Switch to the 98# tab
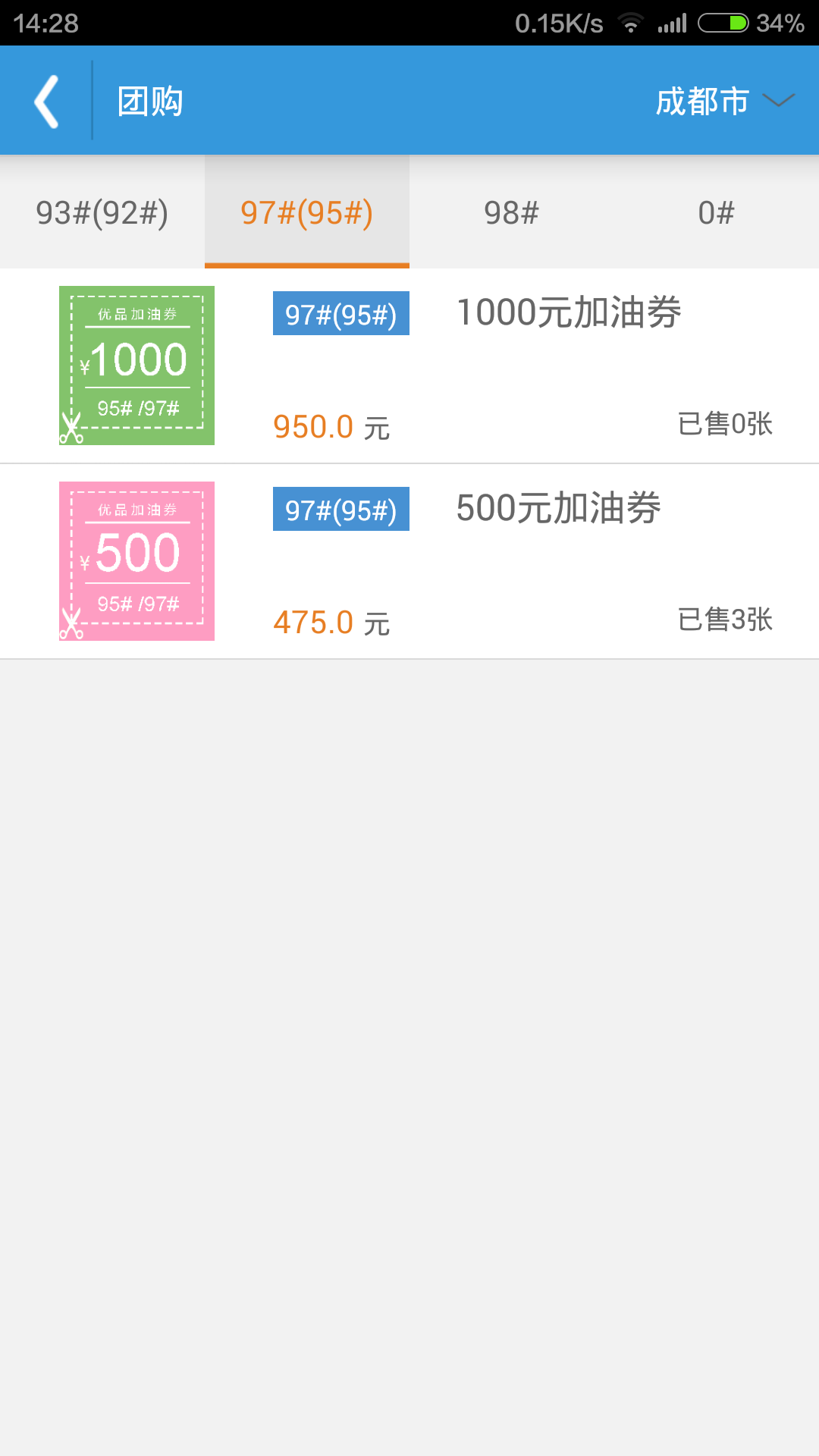The image size is (819, 1456). point(512,212)
